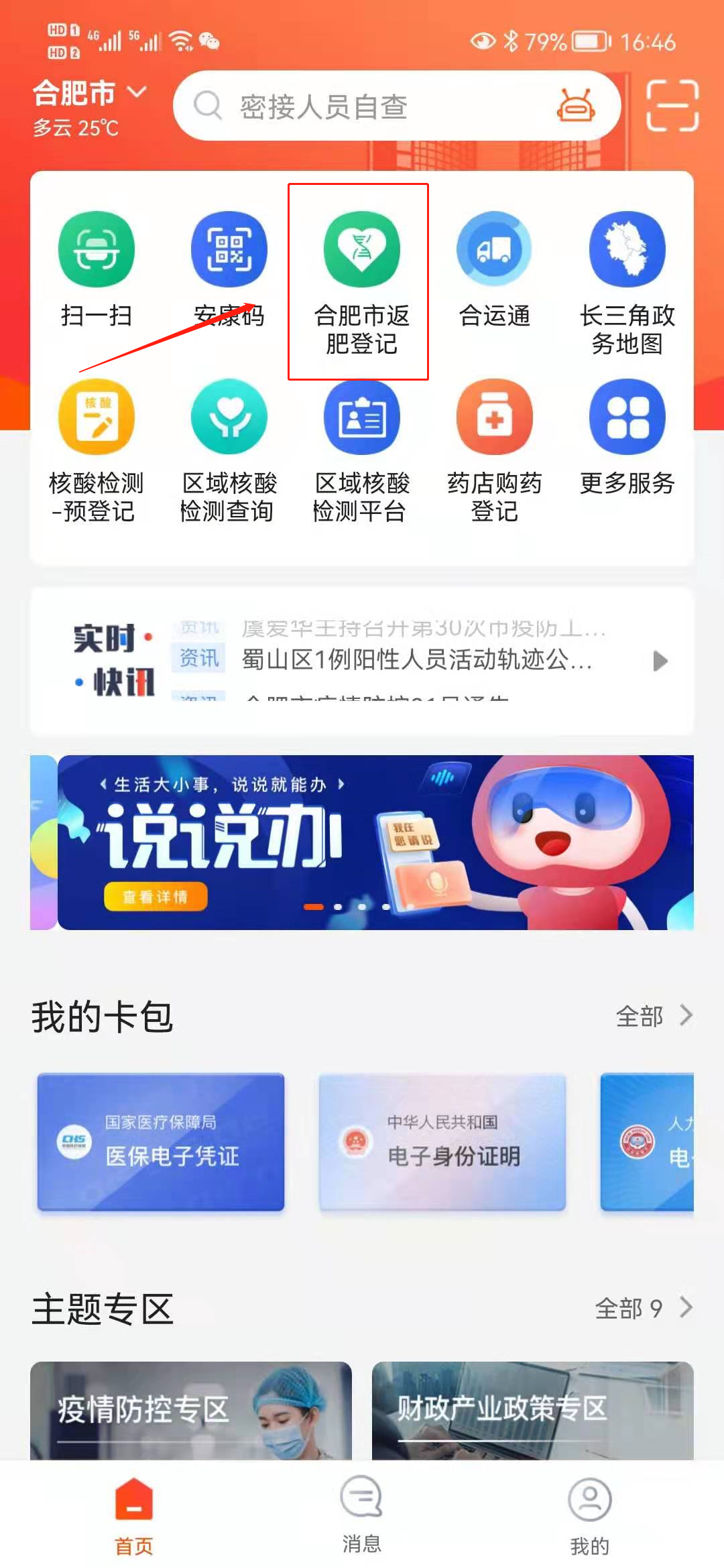Viewport: 724px width, 1568px height.
Task: Open 合肥市返肥登记 registration
Action: (361, 281)
